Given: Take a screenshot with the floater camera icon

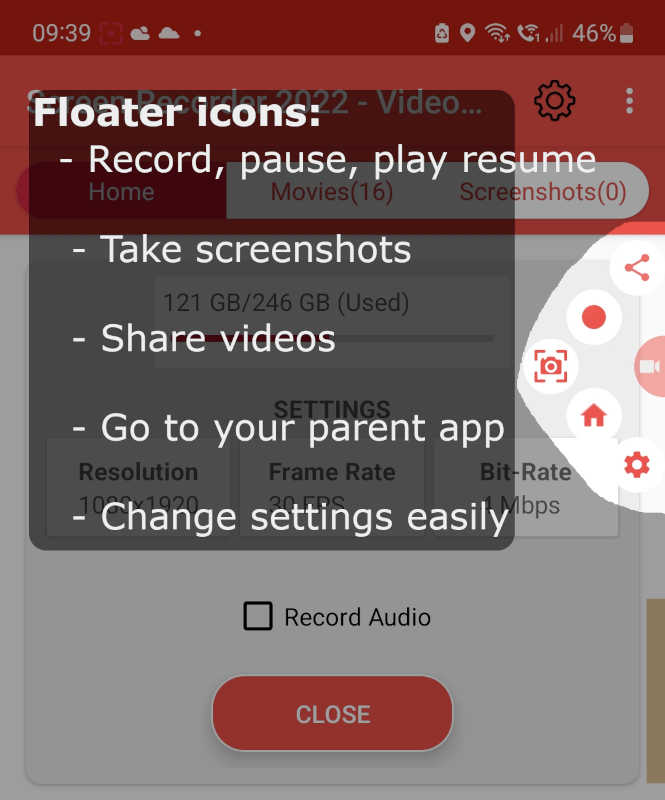Looking at the screenshot, I should click(550, 366).
